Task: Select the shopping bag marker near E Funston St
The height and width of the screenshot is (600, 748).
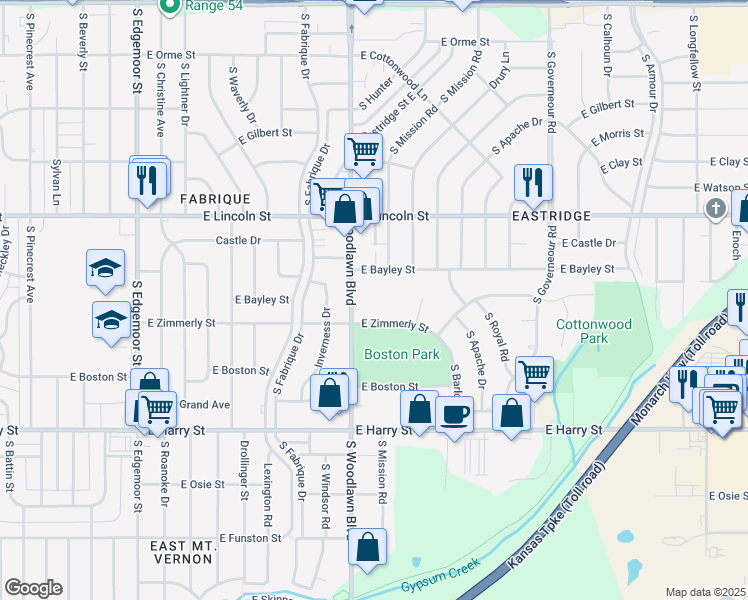Action: (x=367, y=547)
